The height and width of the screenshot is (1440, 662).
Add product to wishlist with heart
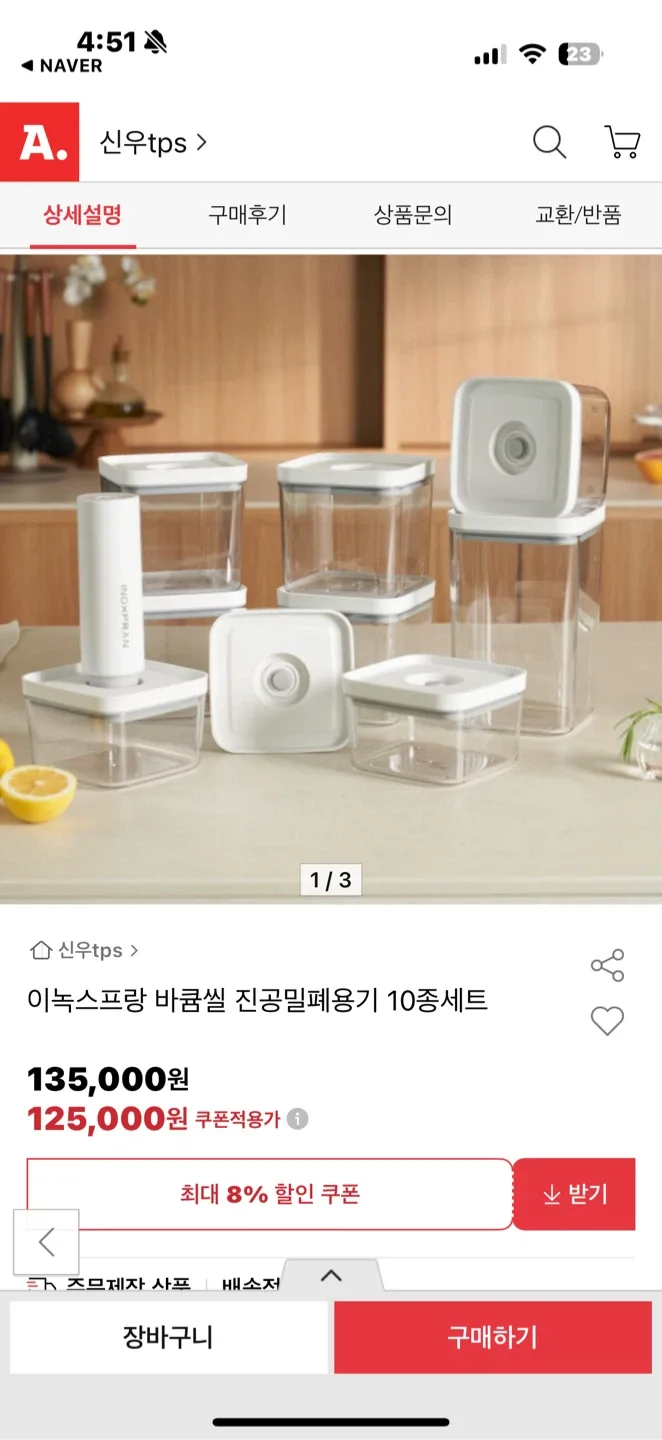click(x=607, y=1021)
